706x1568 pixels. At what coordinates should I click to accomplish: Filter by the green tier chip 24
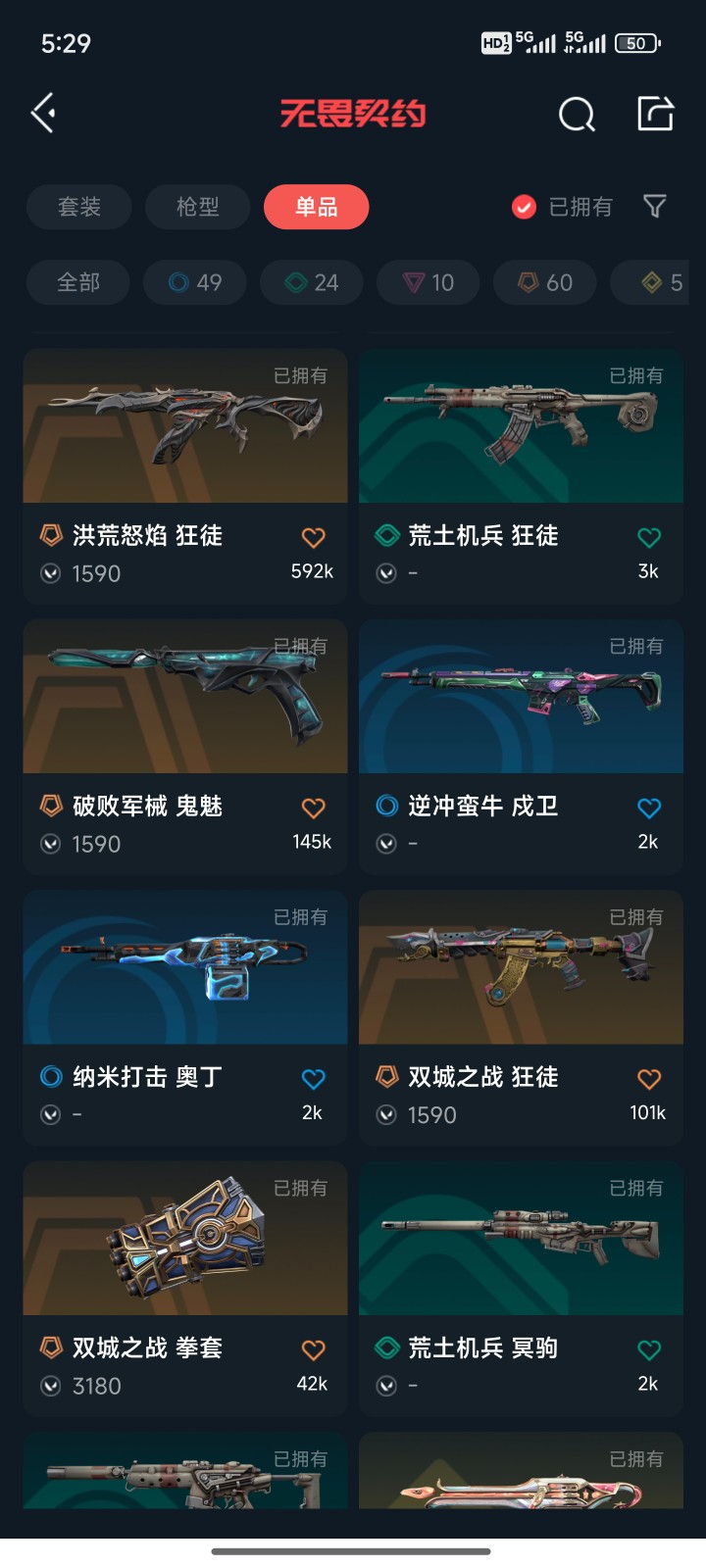pos(312,283)
